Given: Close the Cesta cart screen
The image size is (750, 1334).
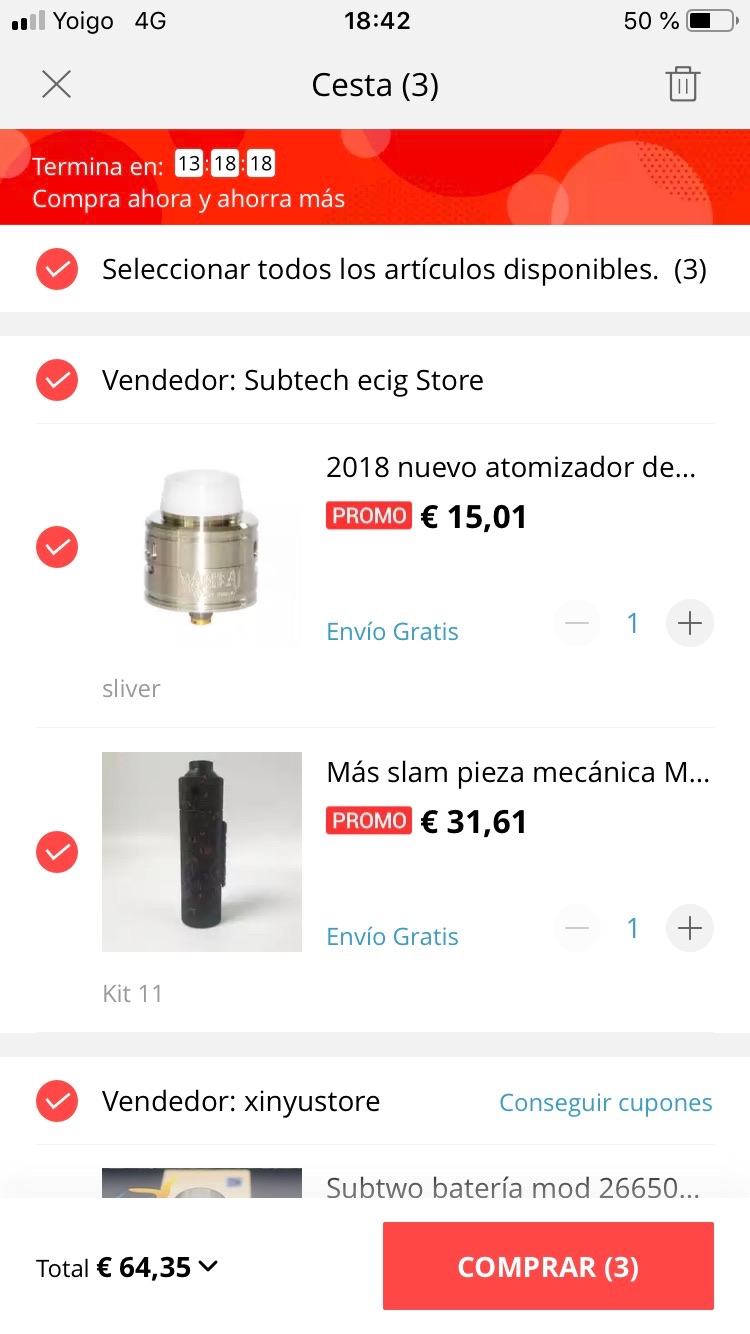Looking at the screenshot, I should (57, 84).
